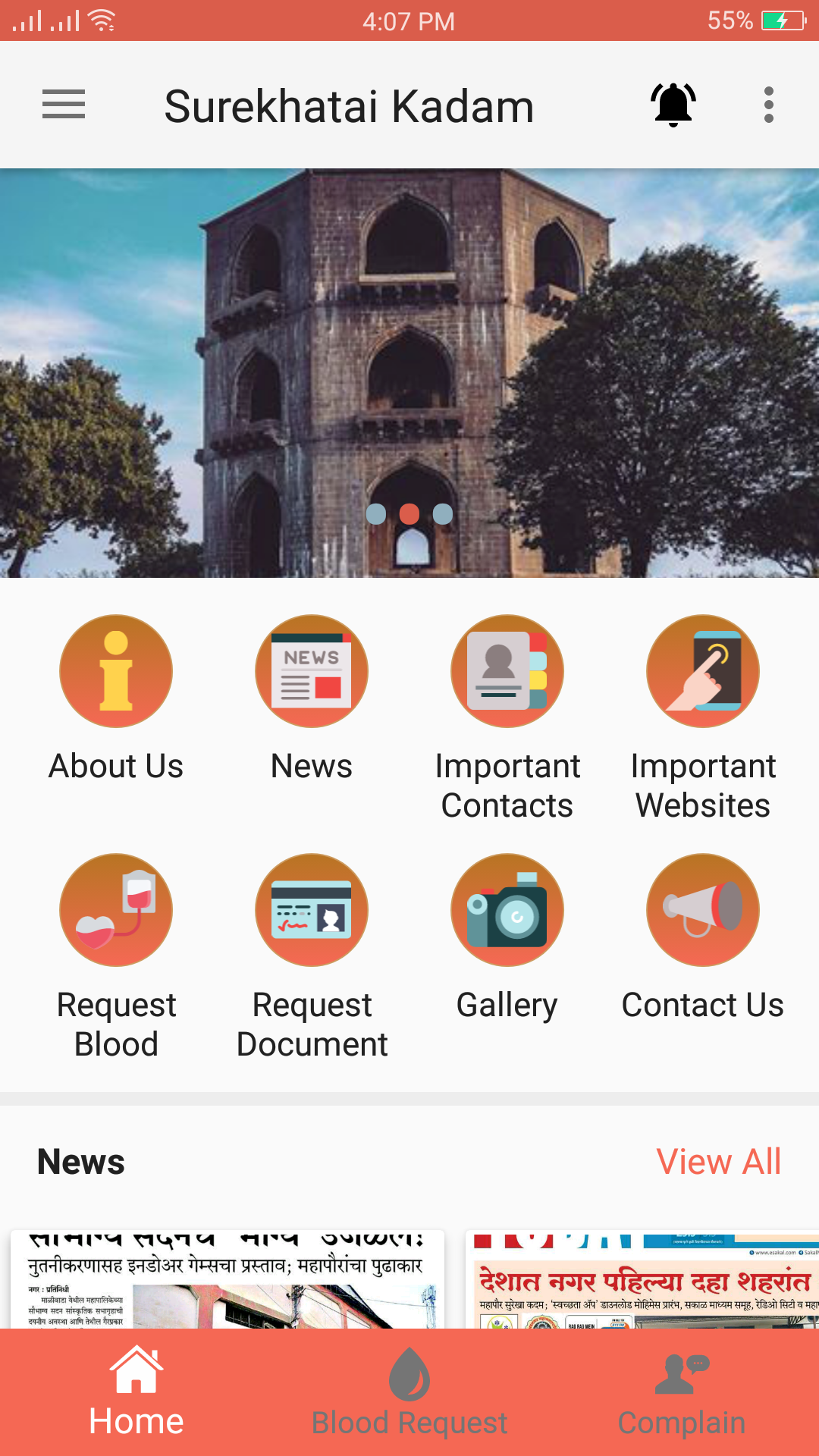Switch to the Complain tab
Image resolution: width=819 pixels, height=1456 pixels.
tap(682, 1392)
